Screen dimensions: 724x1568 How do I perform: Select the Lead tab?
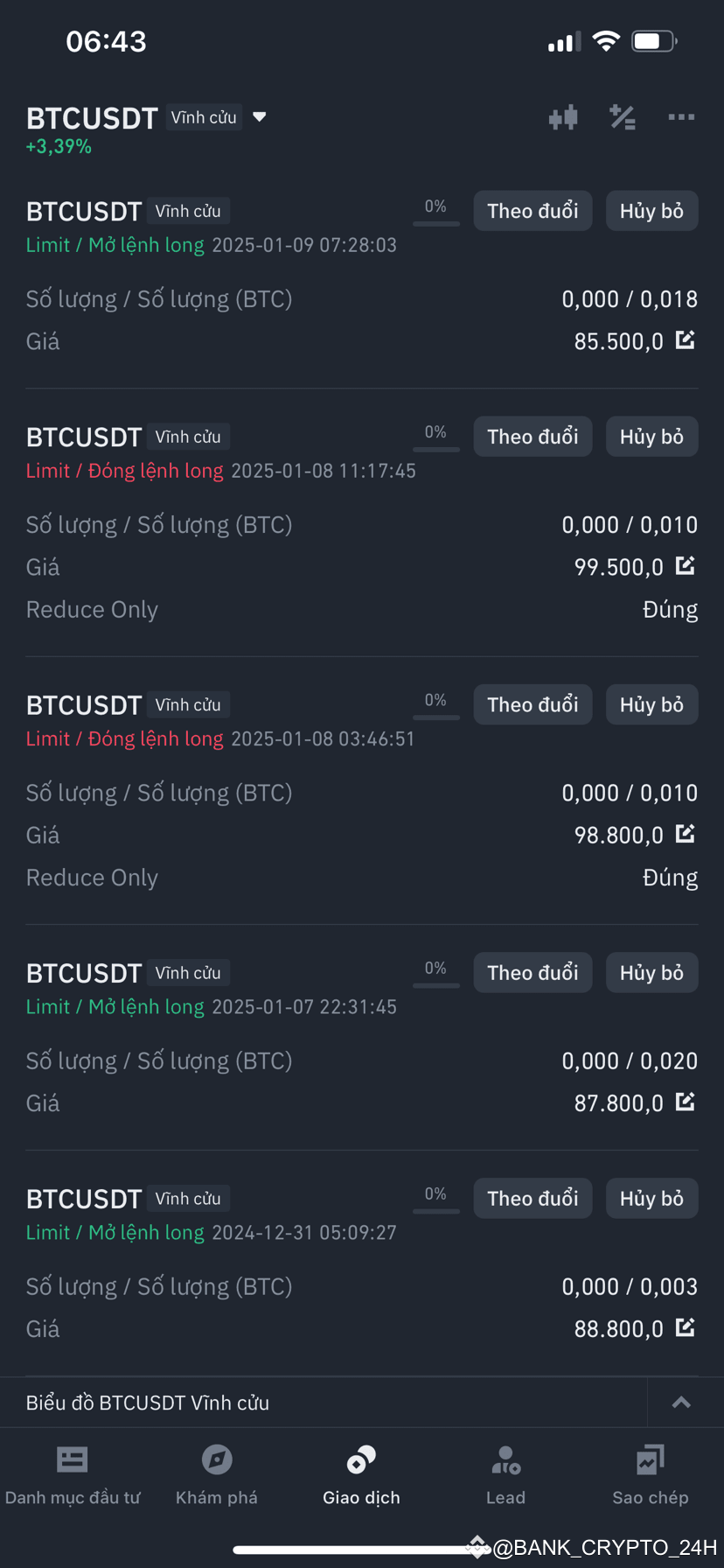(505, 1474)
